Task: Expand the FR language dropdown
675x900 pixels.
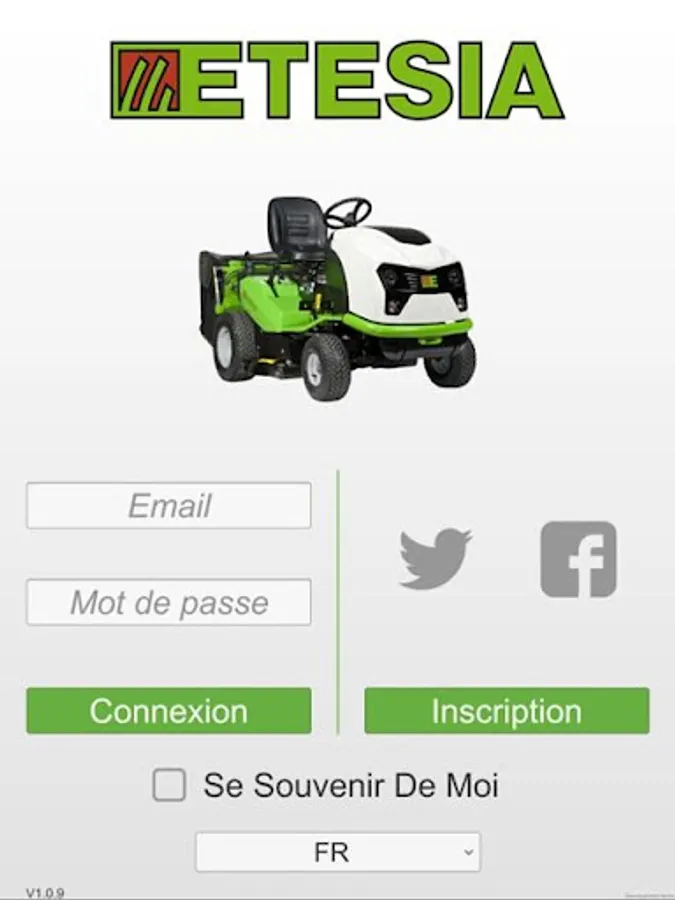Action: pos(338,852)
